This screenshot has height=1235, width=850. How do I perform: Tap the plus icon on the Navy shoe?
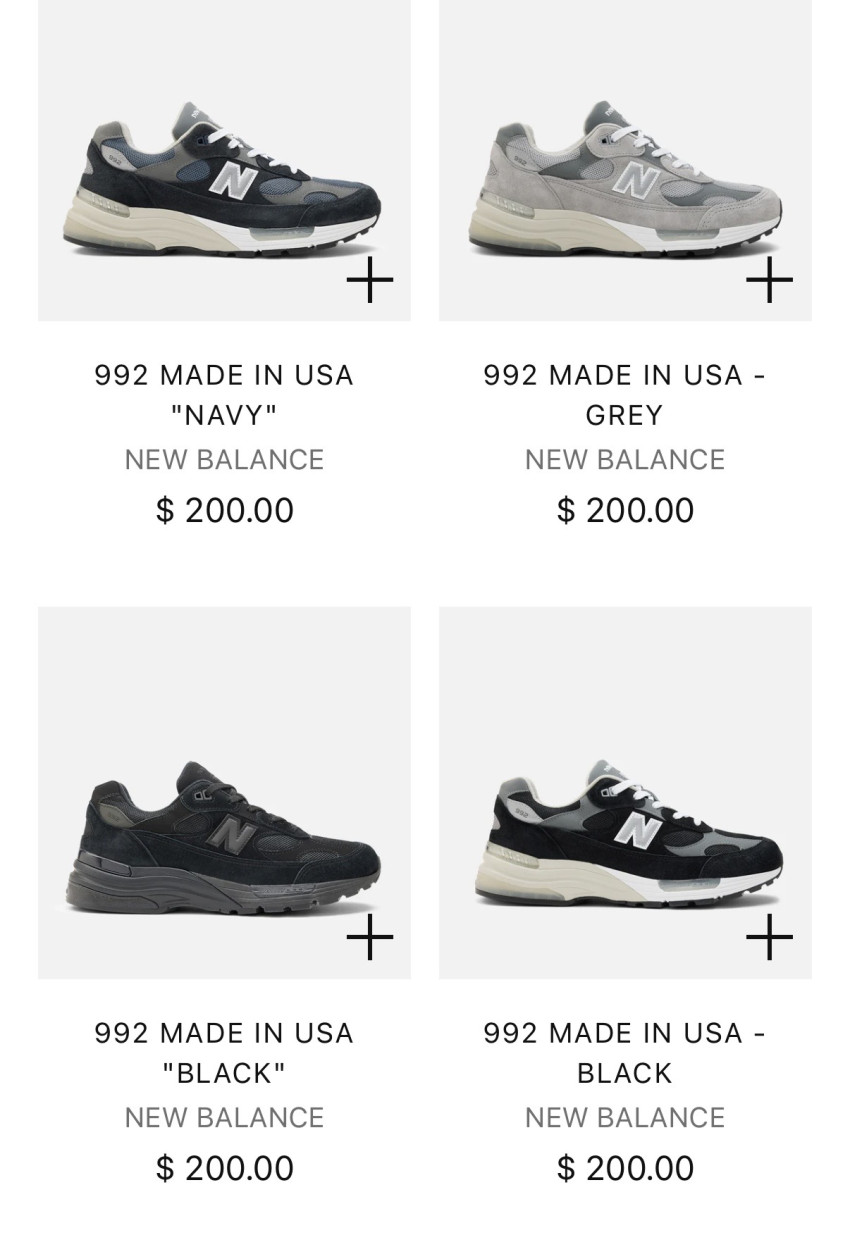[x=370, y=280]
